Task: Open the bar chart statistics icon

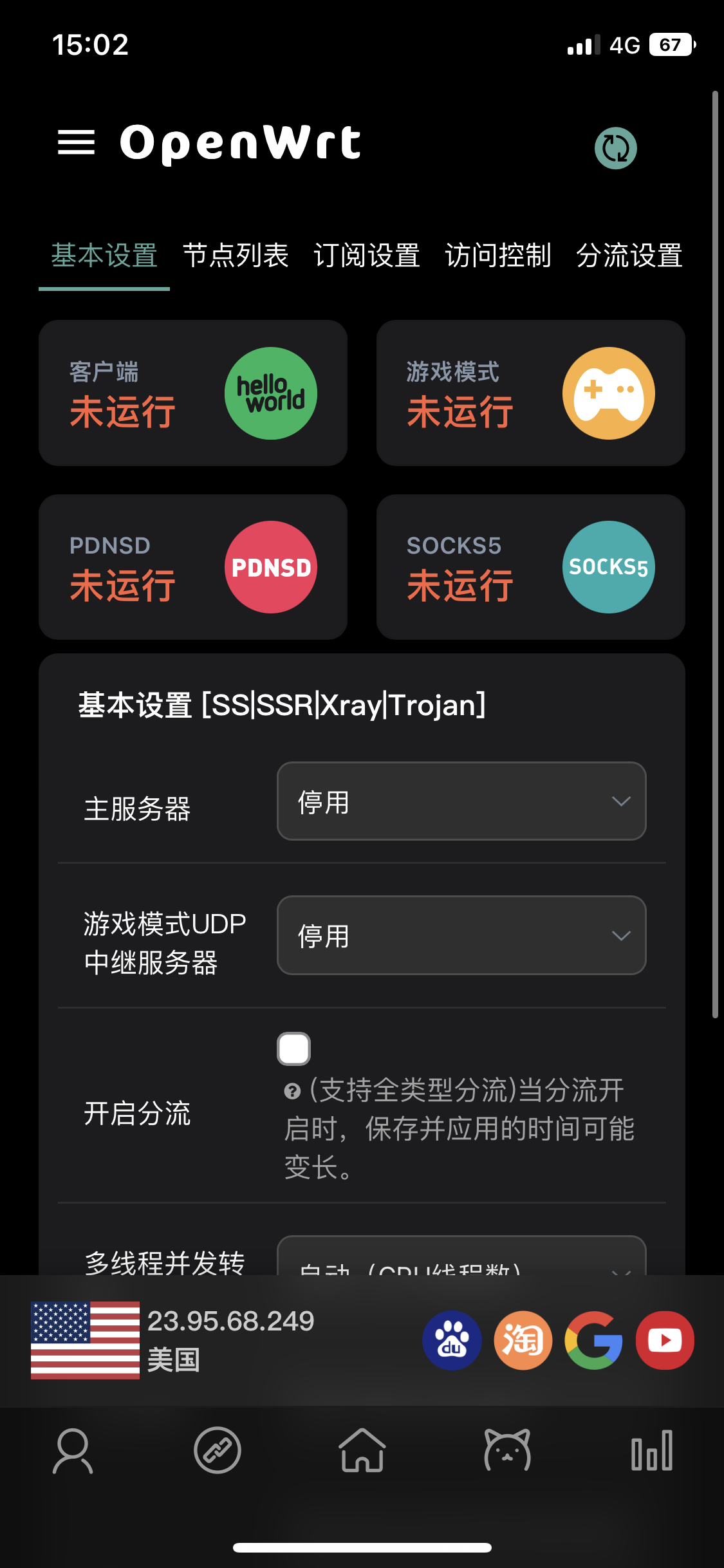Action: [652, 1451]
